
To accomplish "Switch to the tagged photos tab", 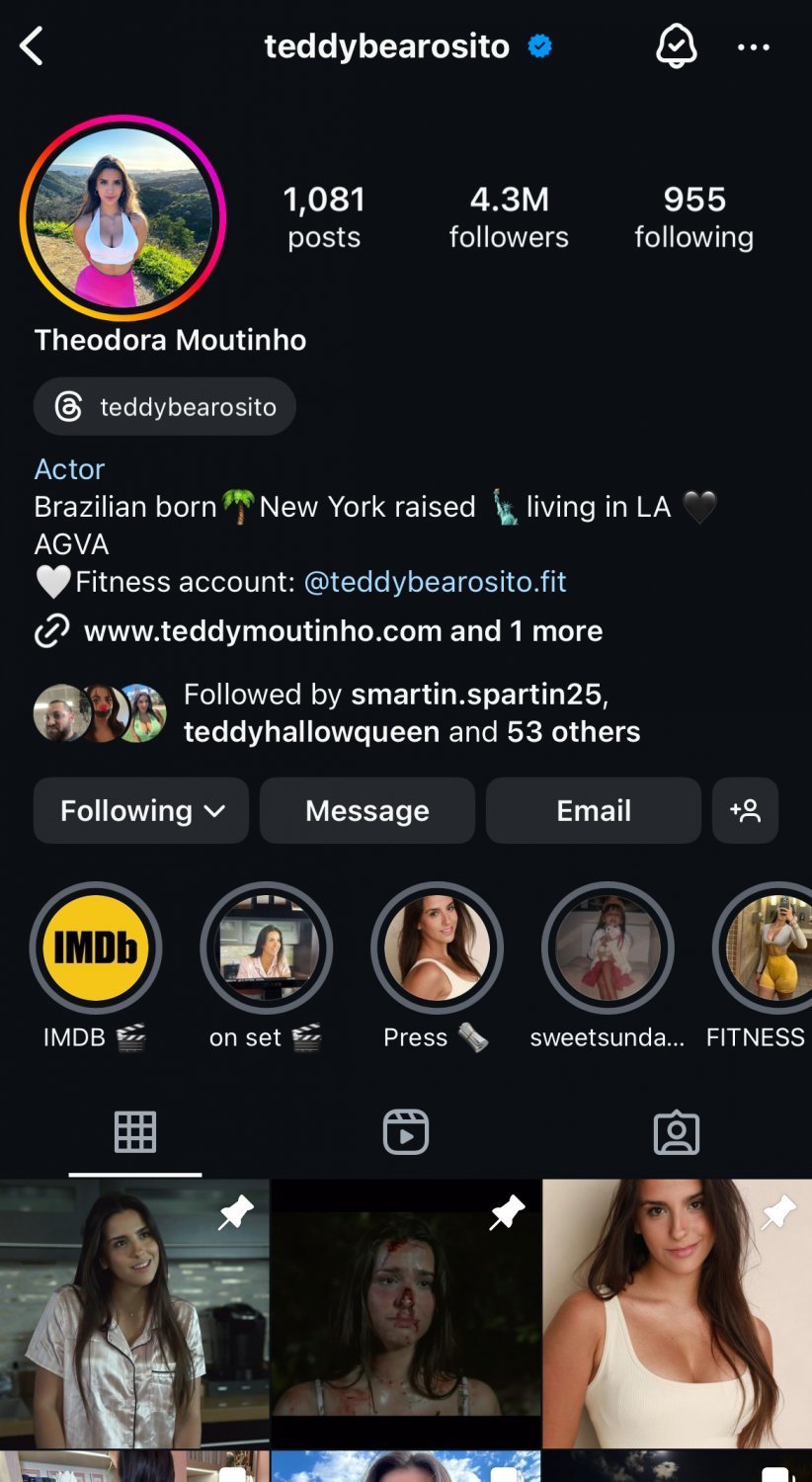I will pos(677,1132).
